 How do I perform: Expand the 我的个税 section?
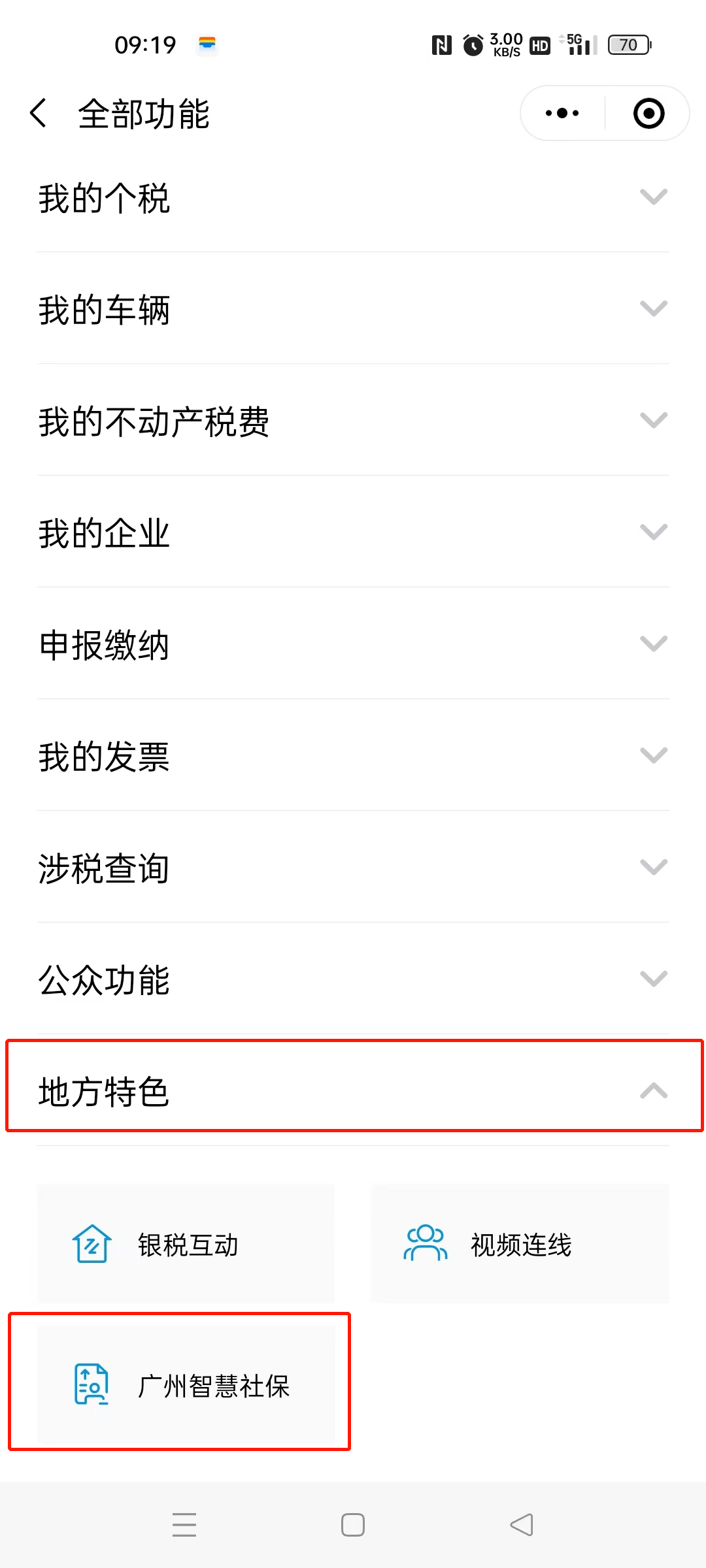[x=353, y=197]
